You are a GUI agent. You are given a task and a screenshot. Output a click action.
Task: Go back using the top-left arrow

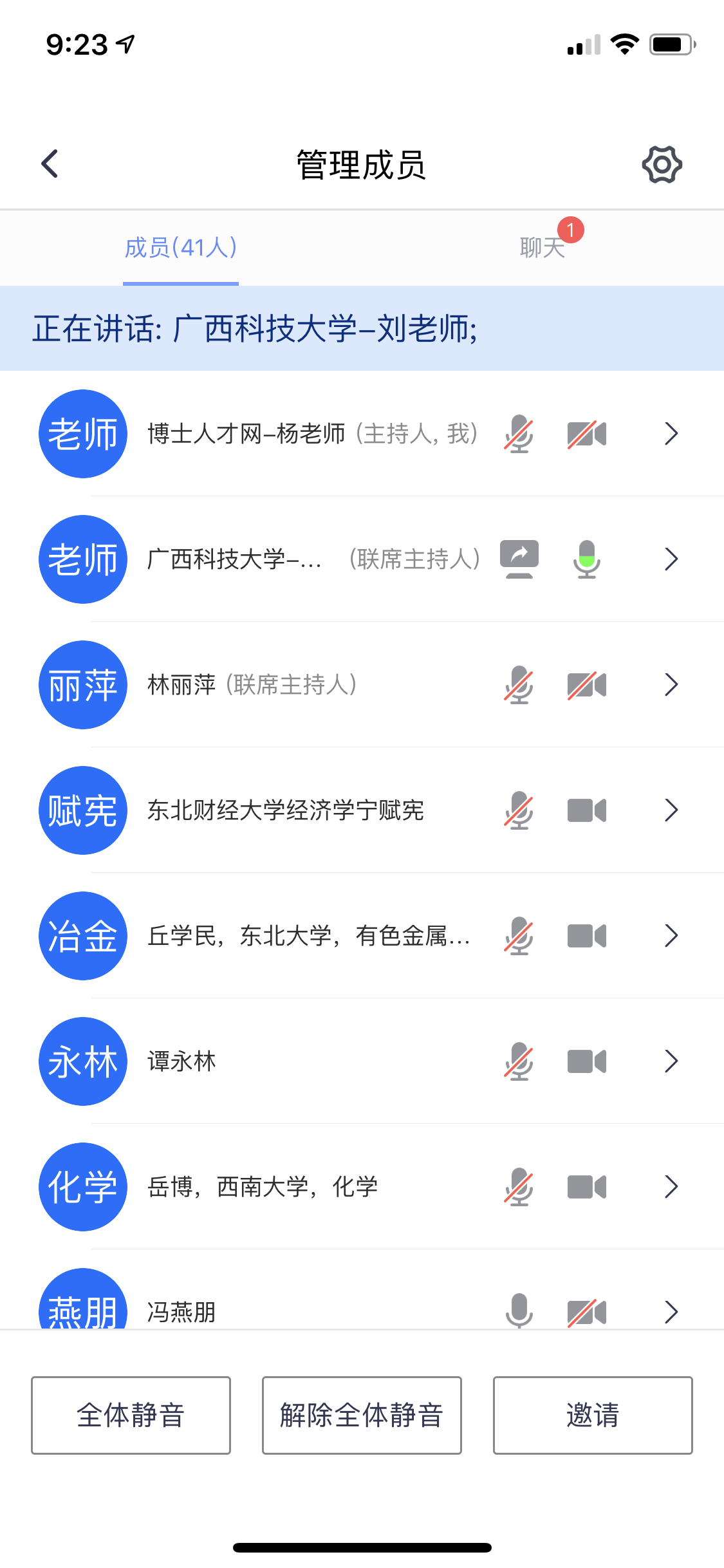[x=50, y=163]
